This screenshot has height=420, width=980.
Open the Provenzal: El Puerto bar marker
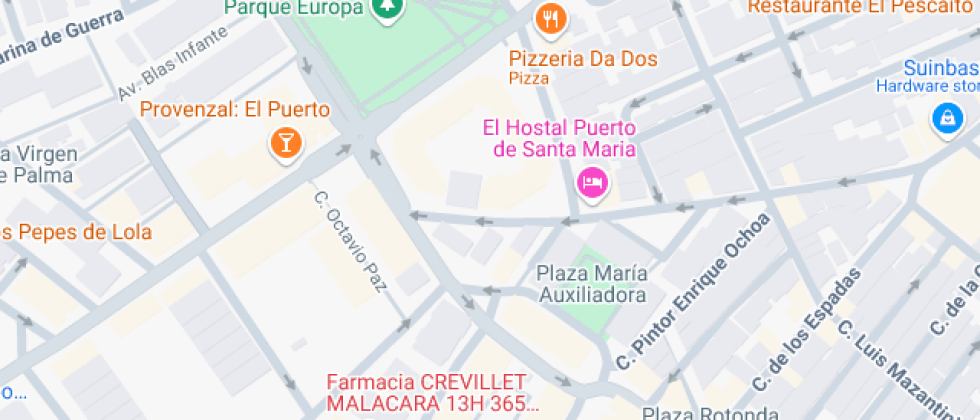click(x=286, y=142)
